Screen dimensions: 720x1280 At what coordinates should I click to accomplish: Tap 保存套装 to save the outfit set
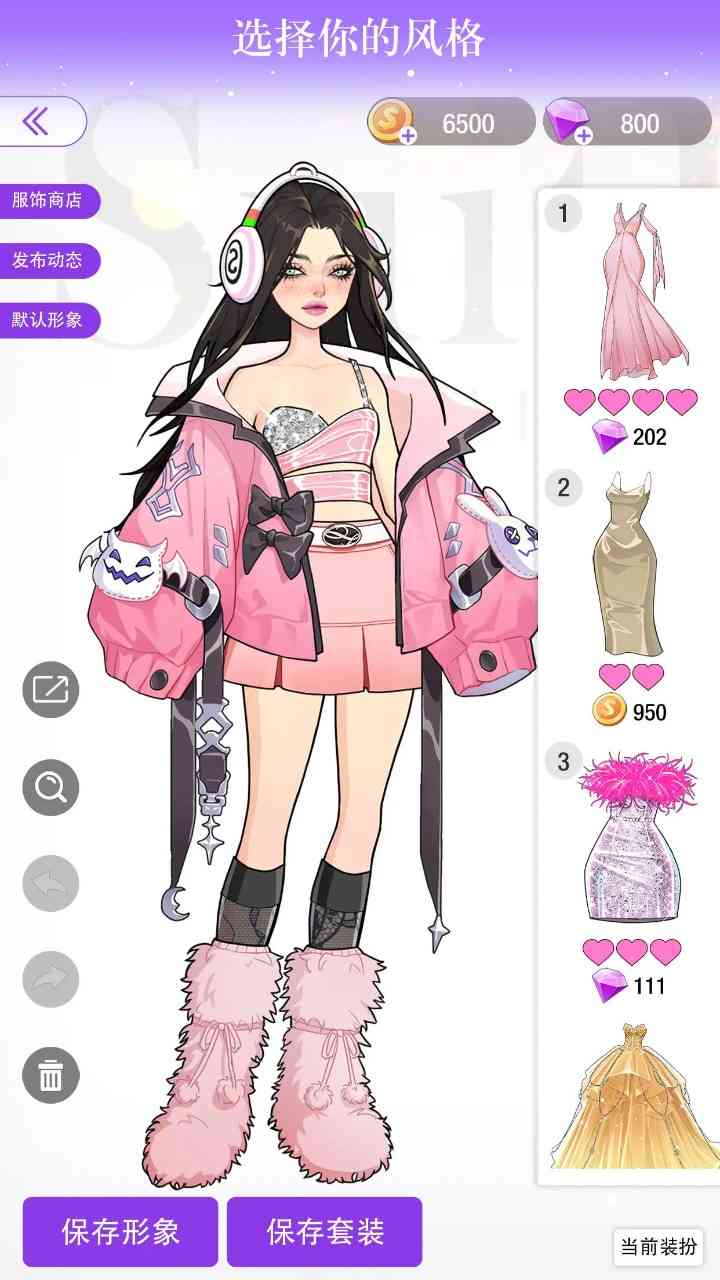(325, 1232)
